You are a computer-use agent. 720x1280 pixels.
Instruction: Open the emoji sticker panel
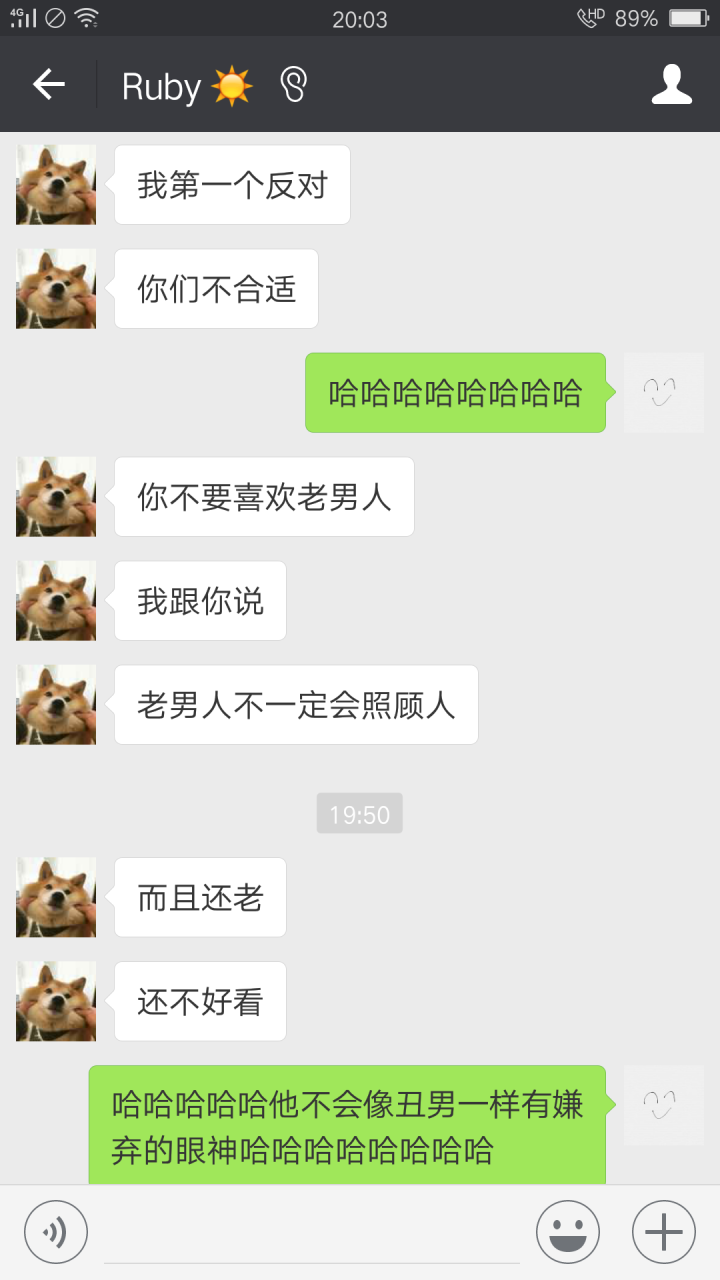567,1232
